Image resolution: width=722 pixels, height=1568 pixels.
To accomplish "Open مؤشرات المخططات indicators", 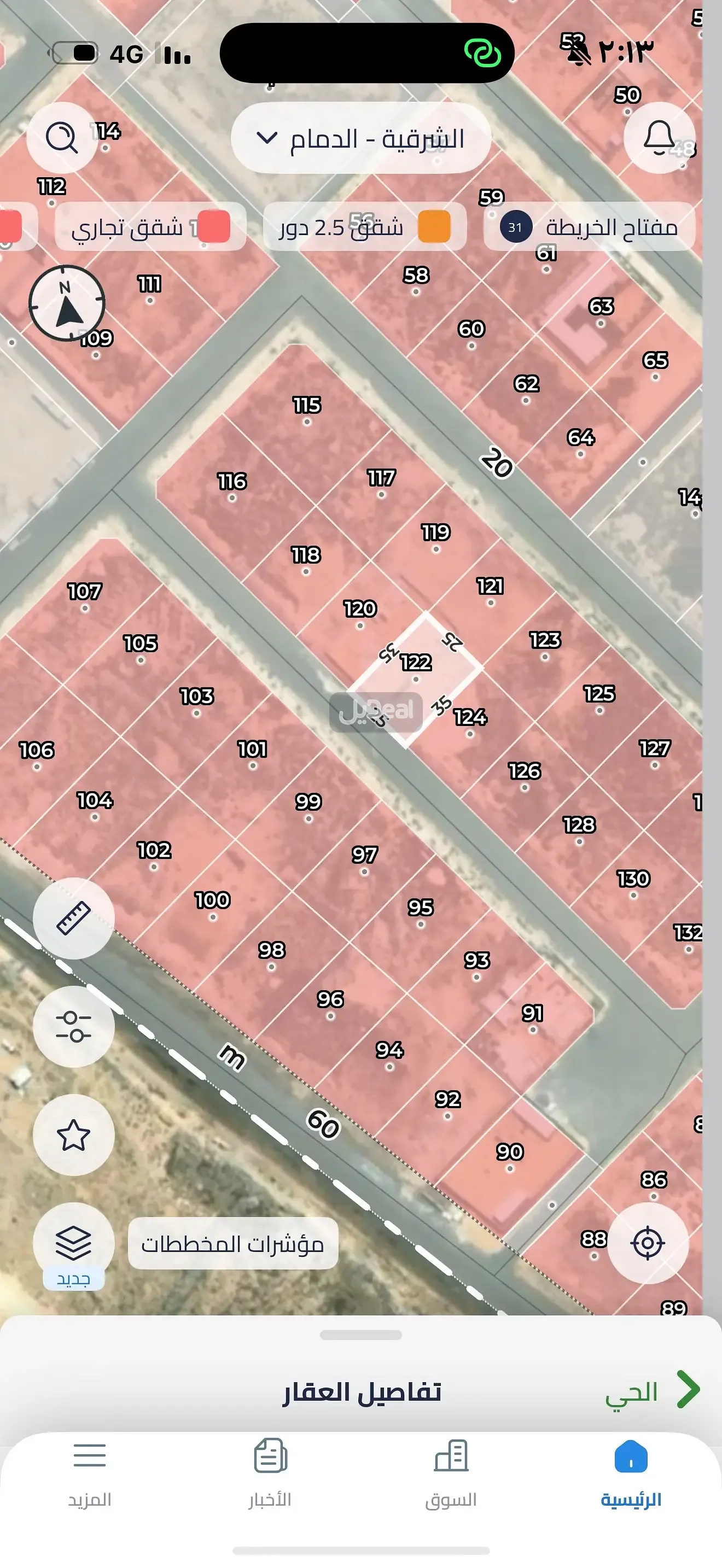I will click(232, 1244).
